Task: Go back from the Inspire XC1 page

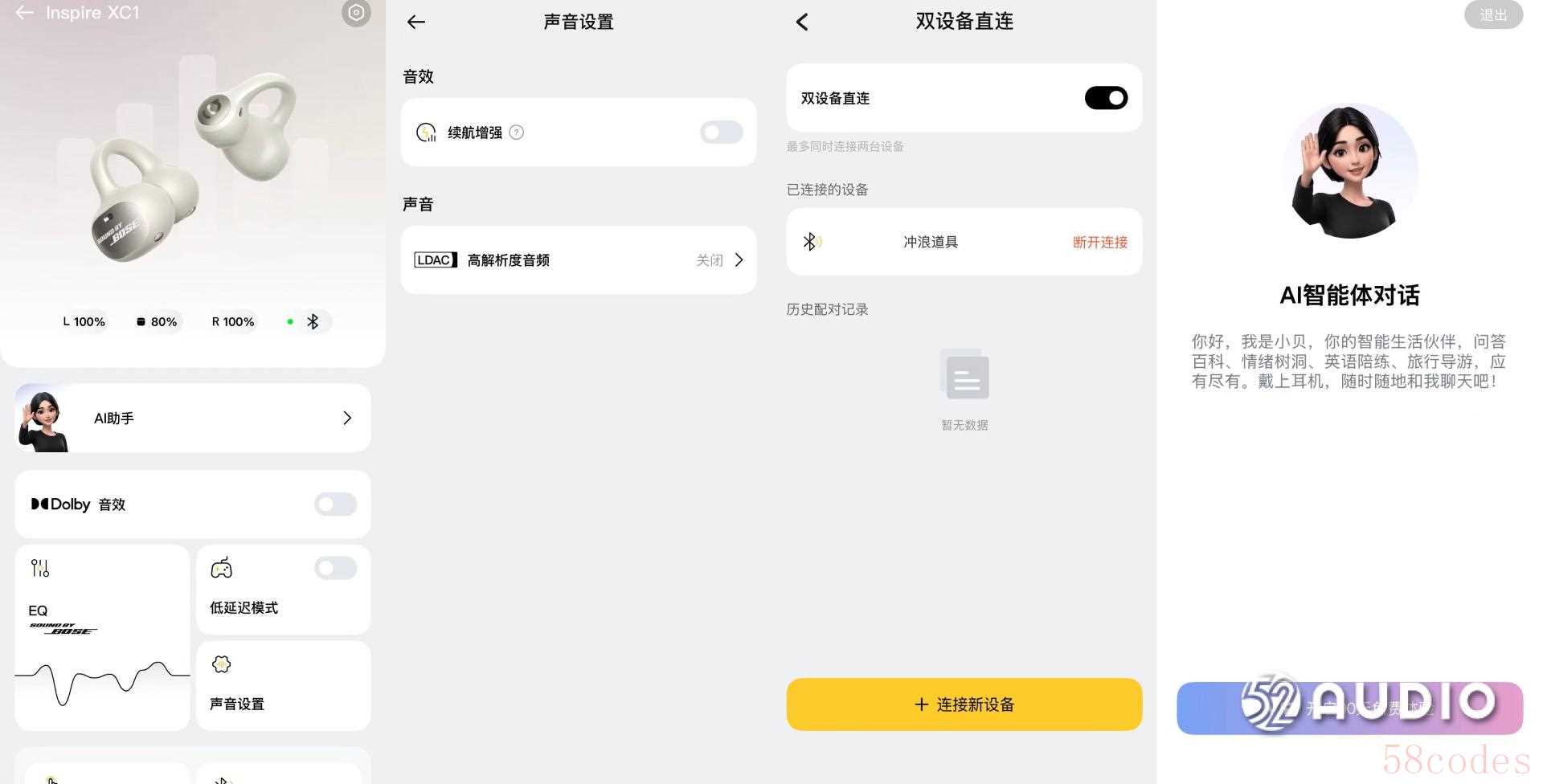Action: (x=24, y=13)
